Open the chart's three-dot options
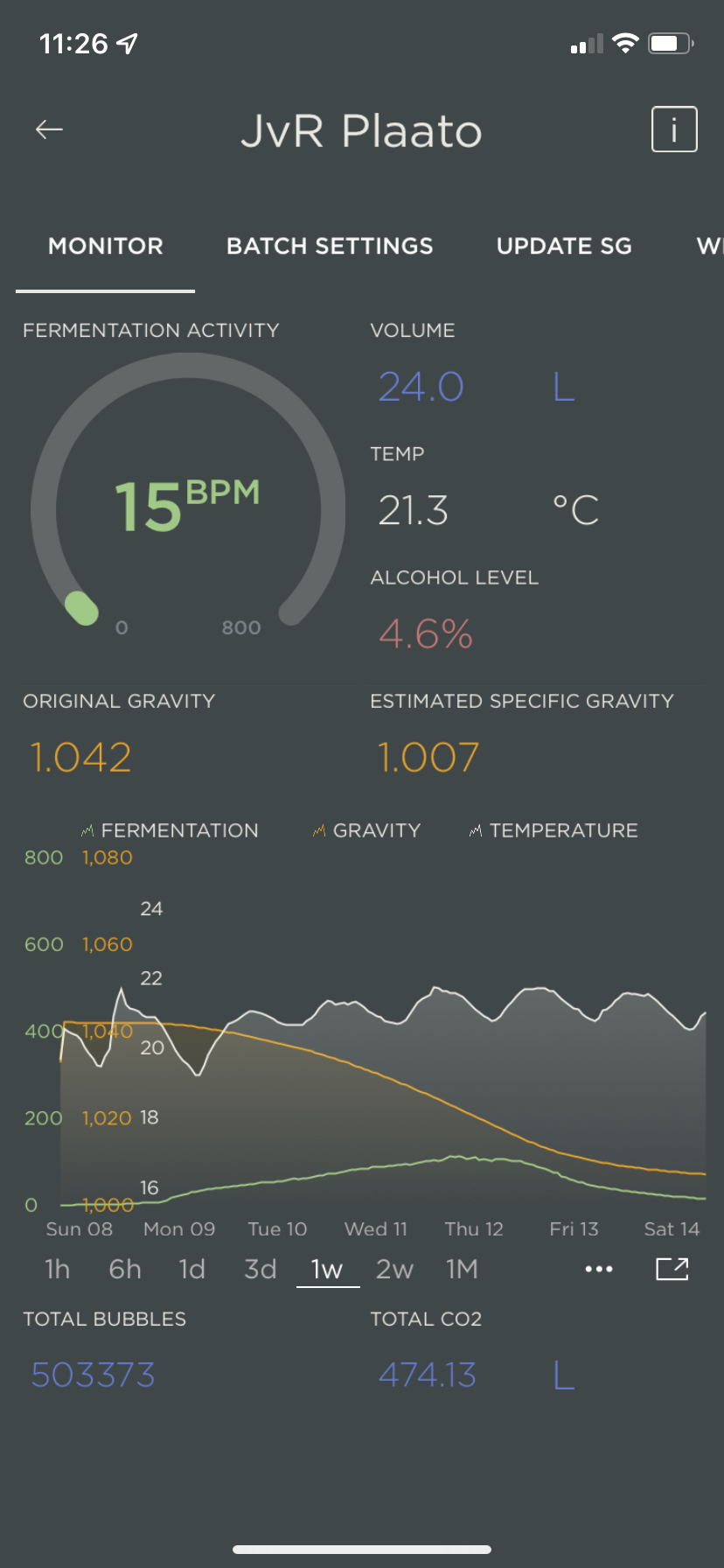Viewport: 724px width, 1568px height. (599, 1269)
